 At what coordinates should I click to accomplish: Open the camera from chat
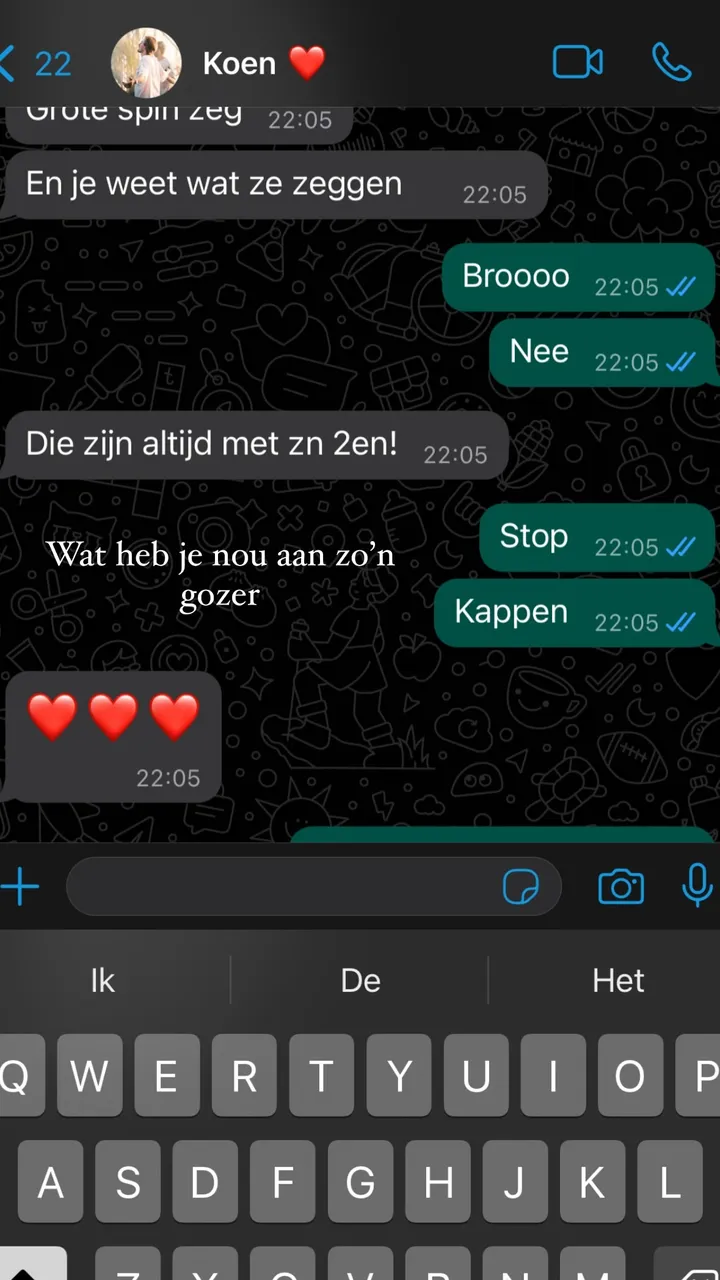620,886
